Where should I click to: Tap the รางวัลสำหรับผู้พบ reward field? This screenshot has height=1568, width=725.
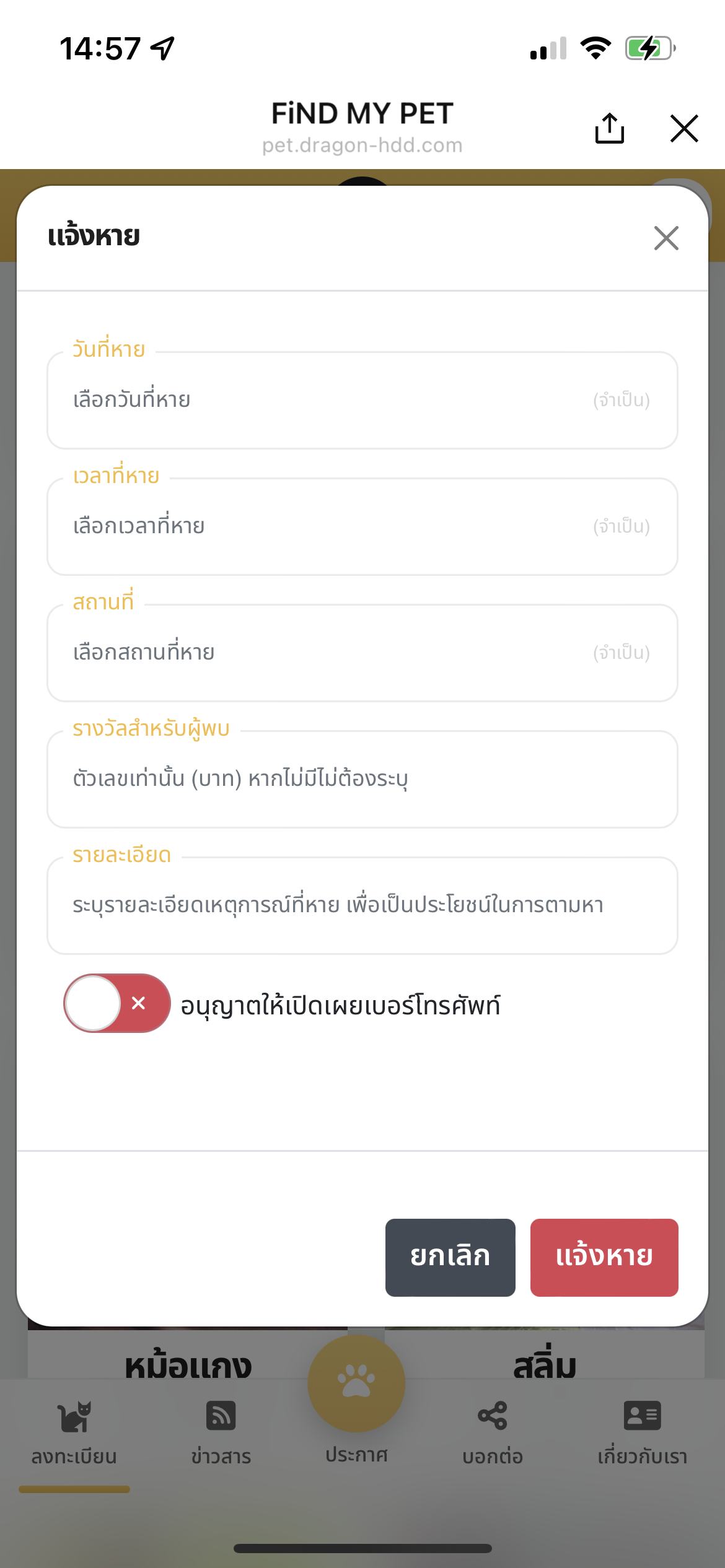[362, 779]
